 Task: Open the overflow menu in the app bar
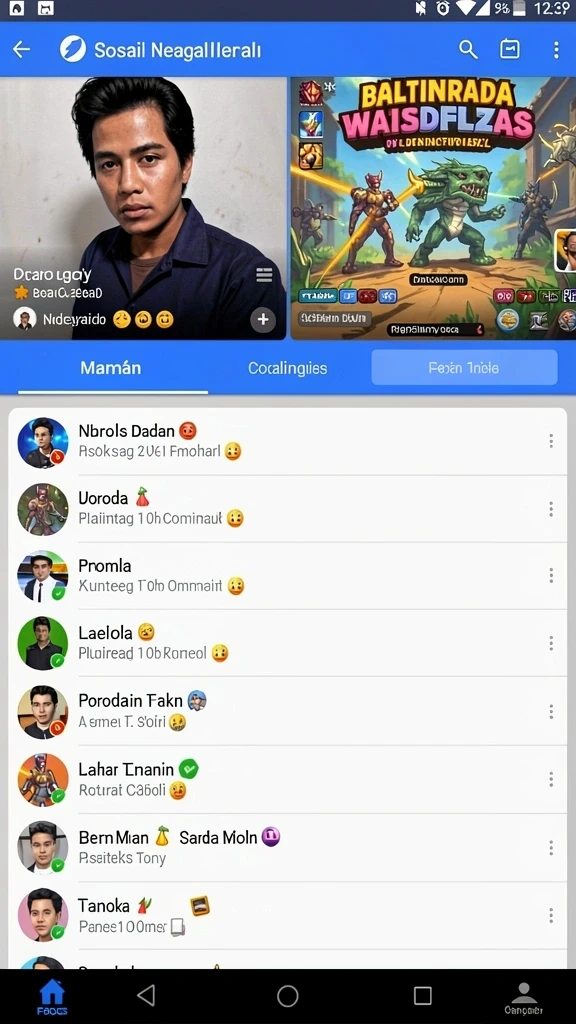[556, 50]
